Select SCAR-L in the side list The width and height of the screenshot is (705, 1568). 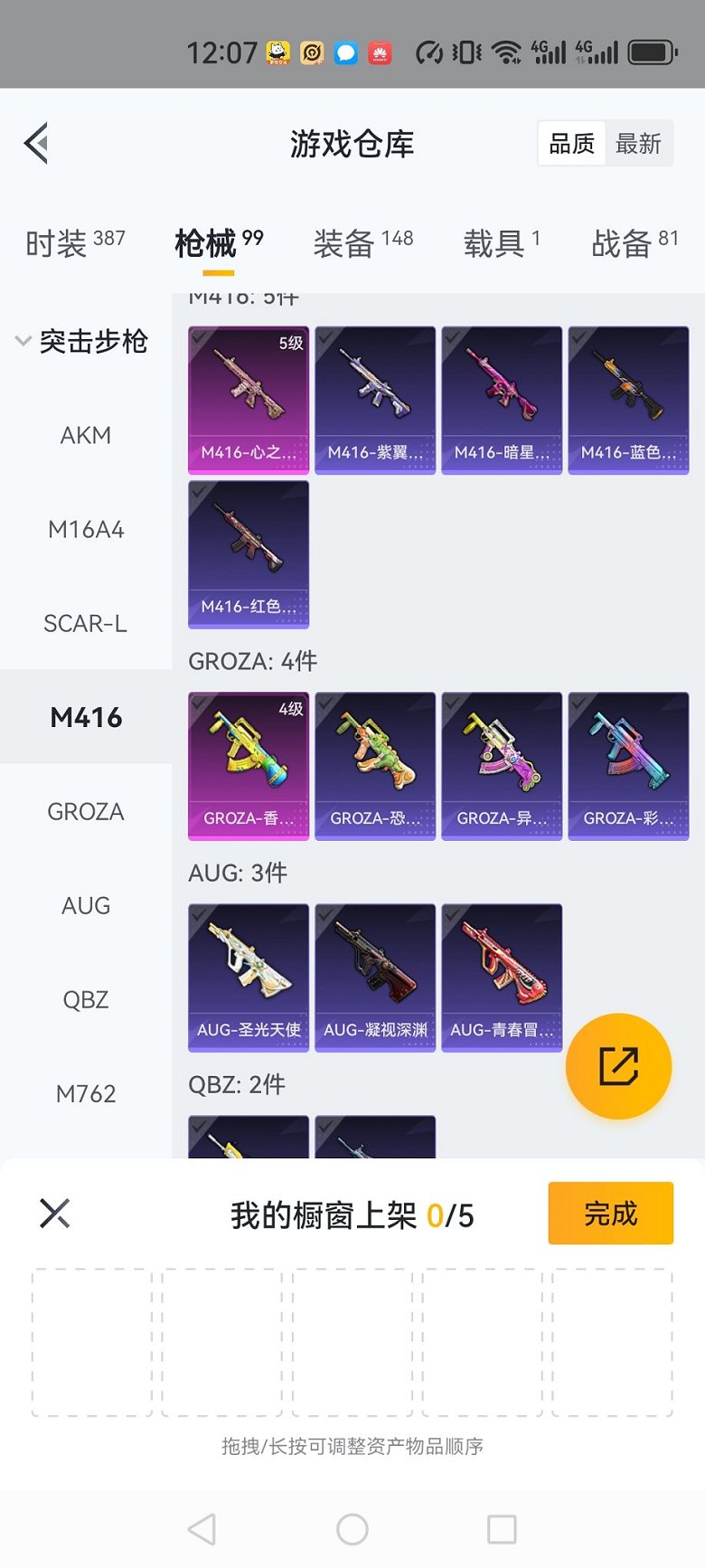coord(86,624)
